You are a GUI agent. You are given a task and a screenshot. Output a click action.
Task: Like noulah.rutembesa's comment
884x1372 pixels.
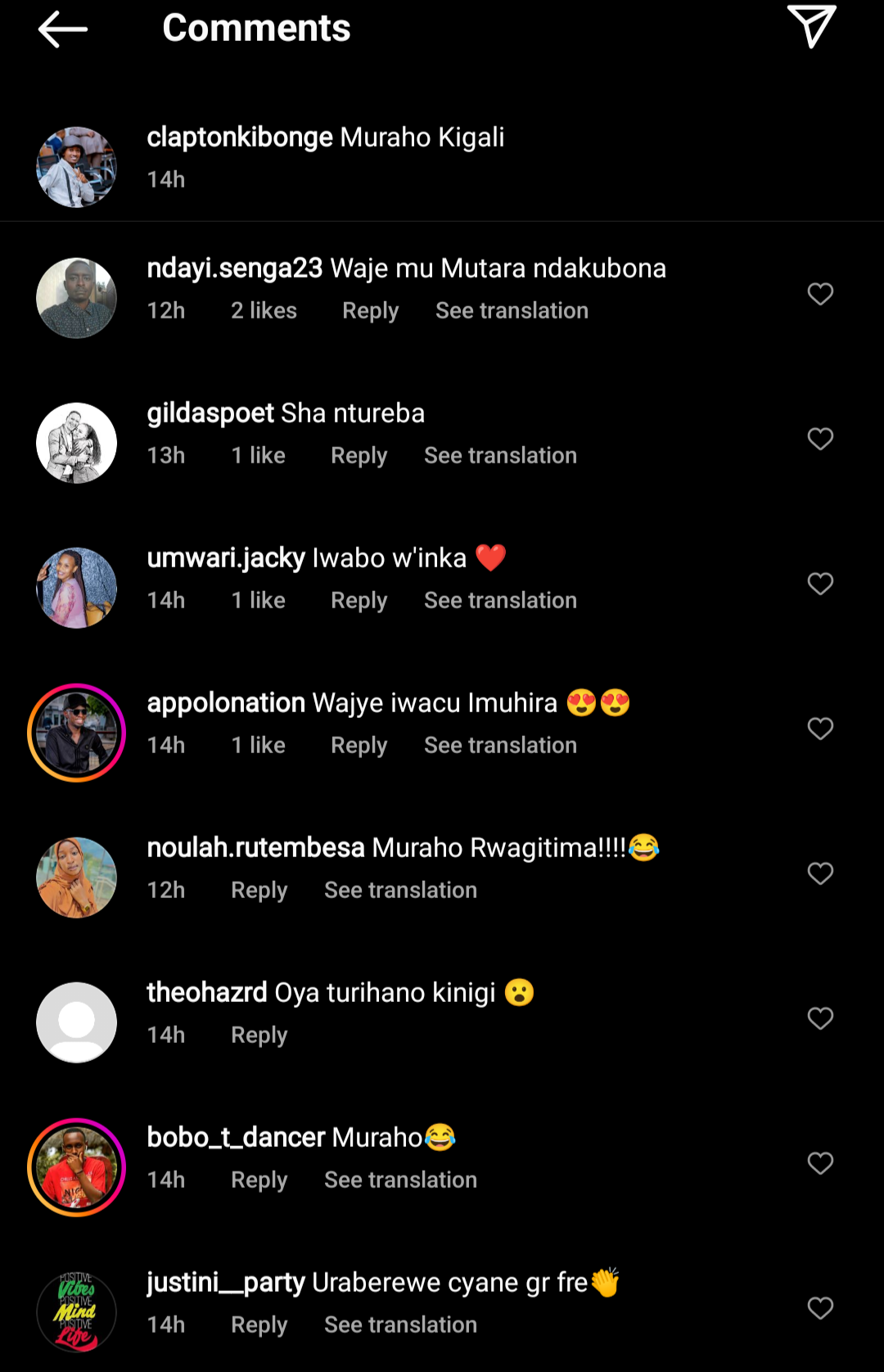[x=820, y=873]
